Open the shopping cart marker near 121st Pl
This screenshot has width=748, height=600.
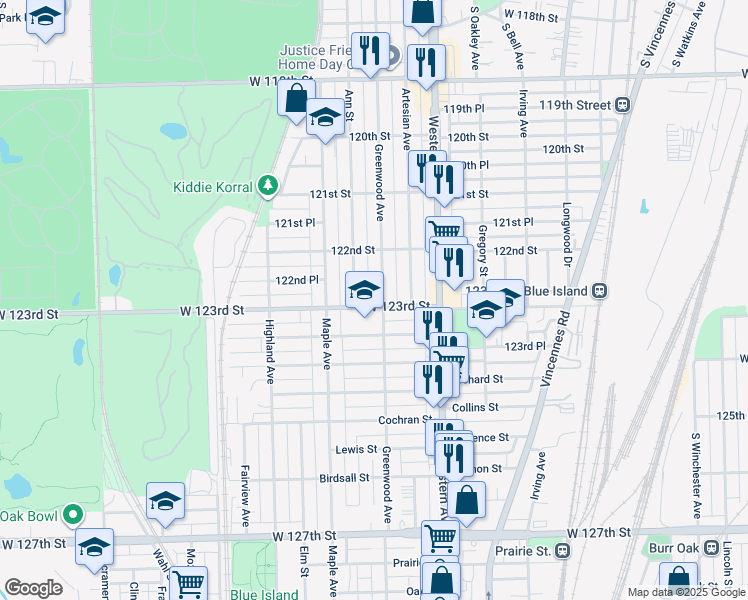pyautogui.click(x=445, y=229)
